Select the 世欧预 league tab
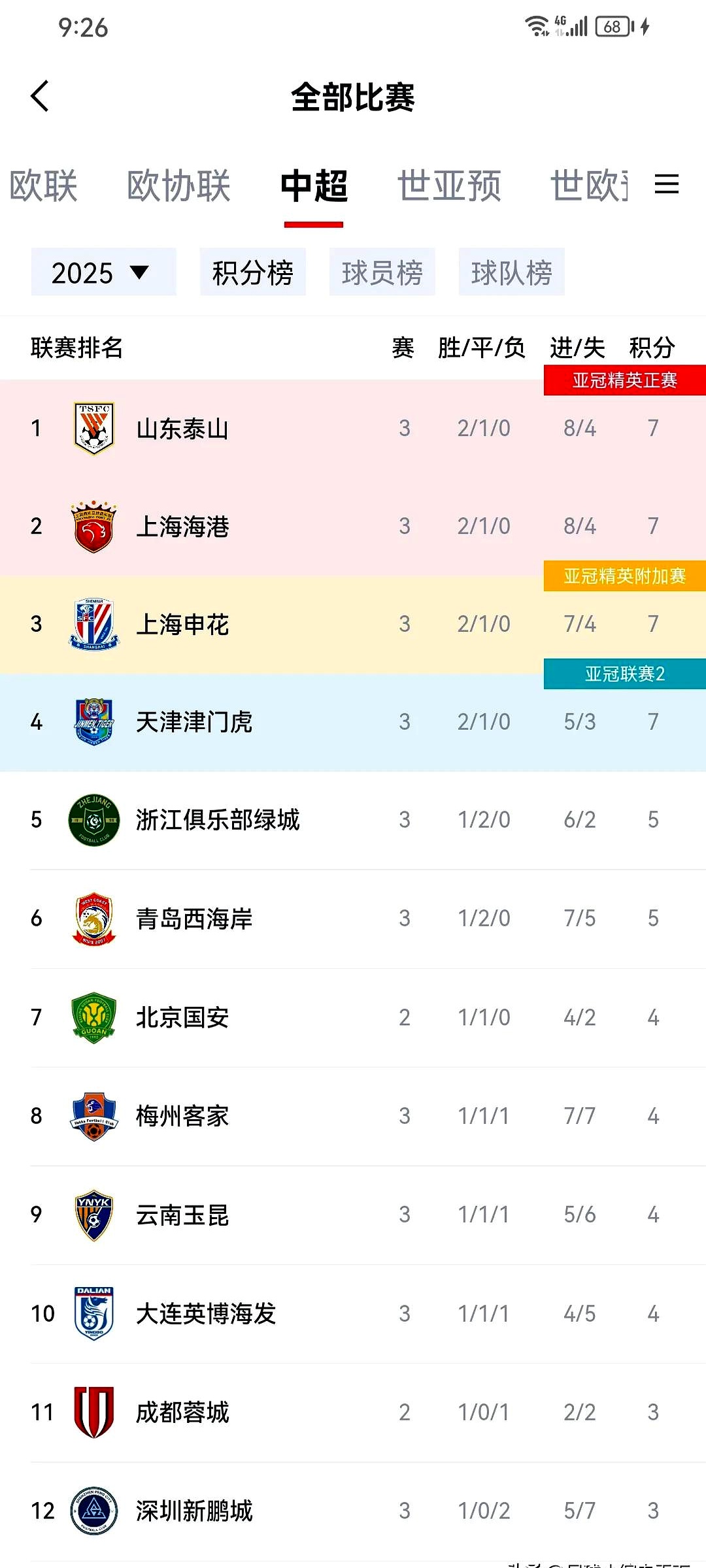706x1568 pixels. pyautogui.click(x=589, y=186)
